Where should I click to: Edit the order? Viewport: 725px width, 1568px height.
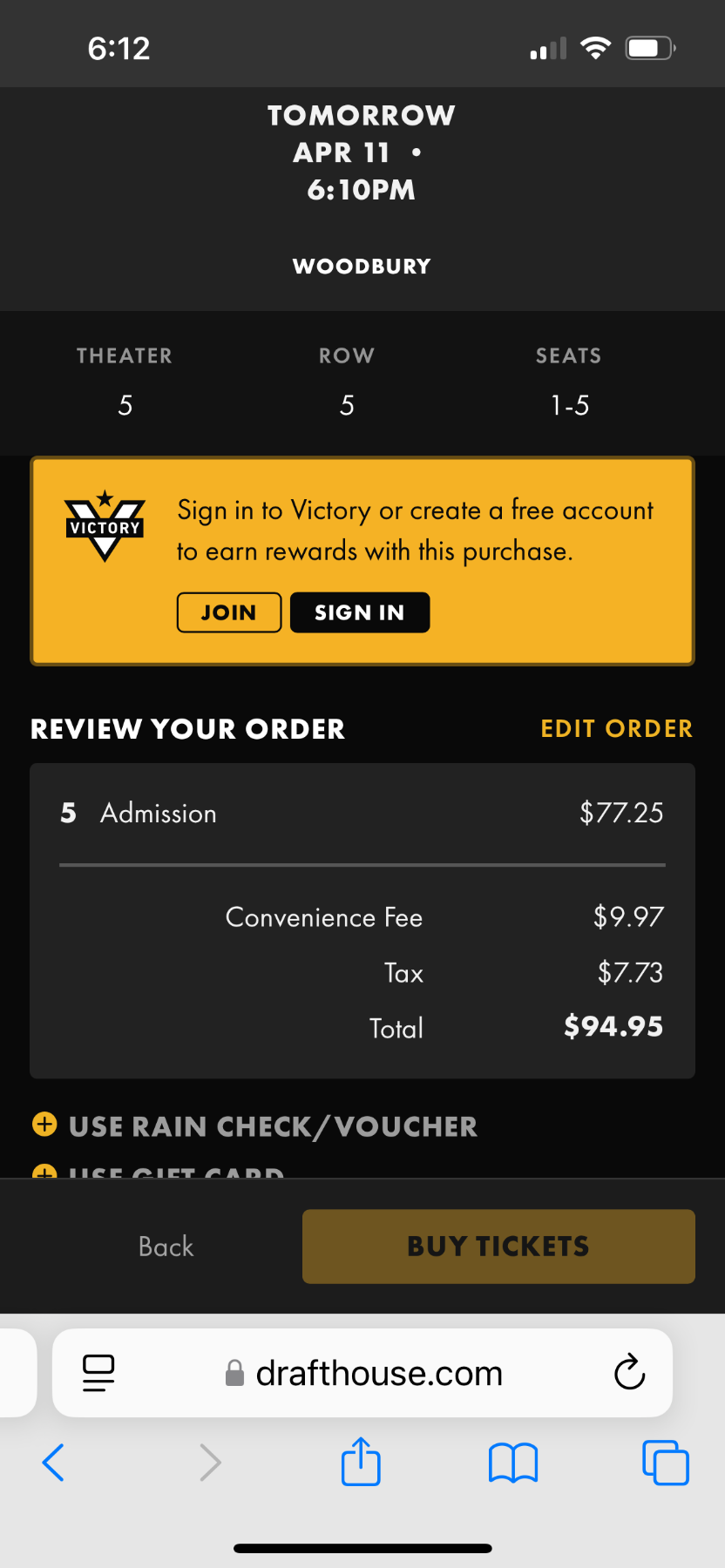pyautogui.click(x=616, y=728)
